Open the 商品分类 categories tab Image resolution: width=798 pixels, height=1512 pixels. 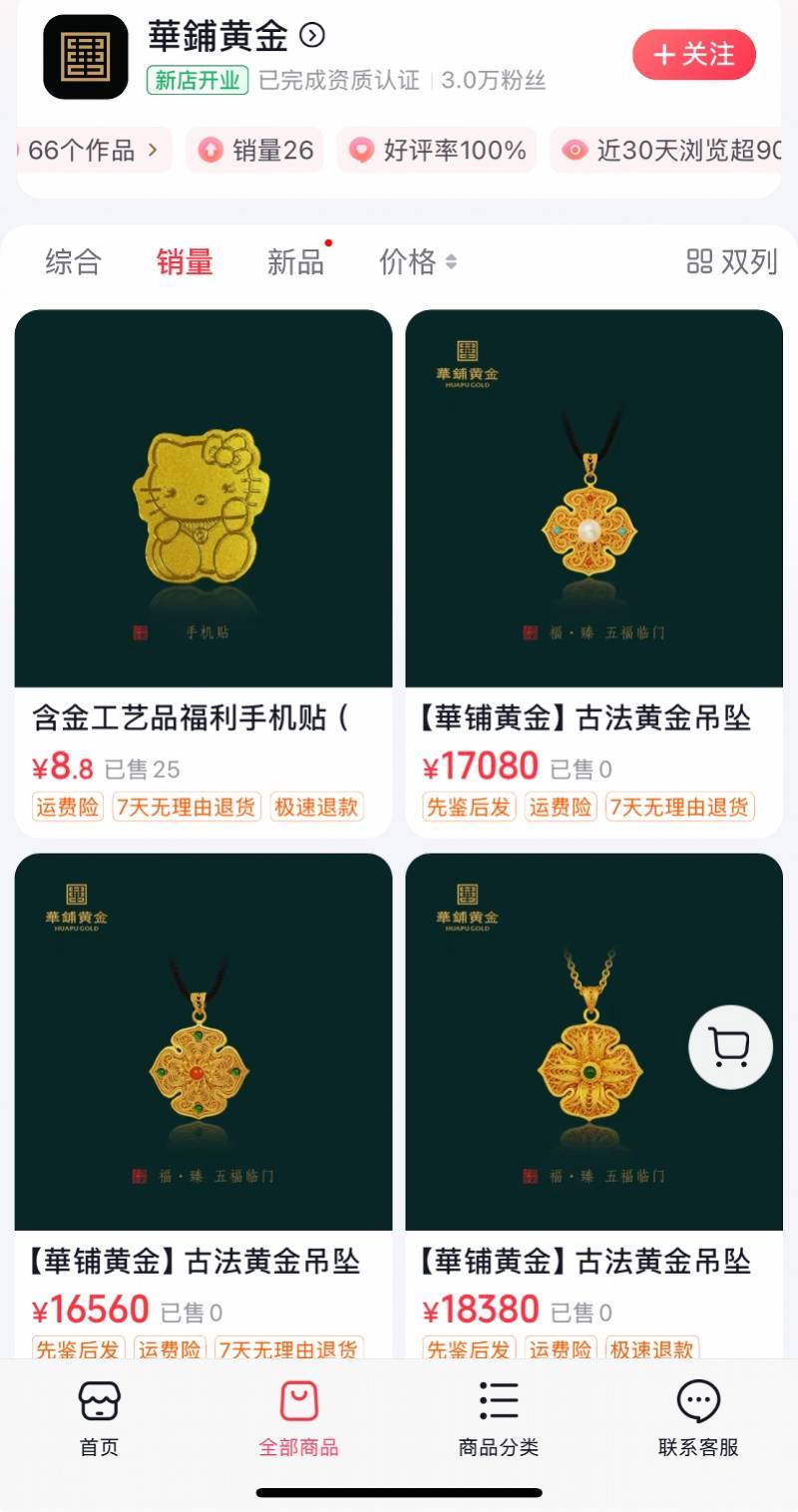point(498,1418)
